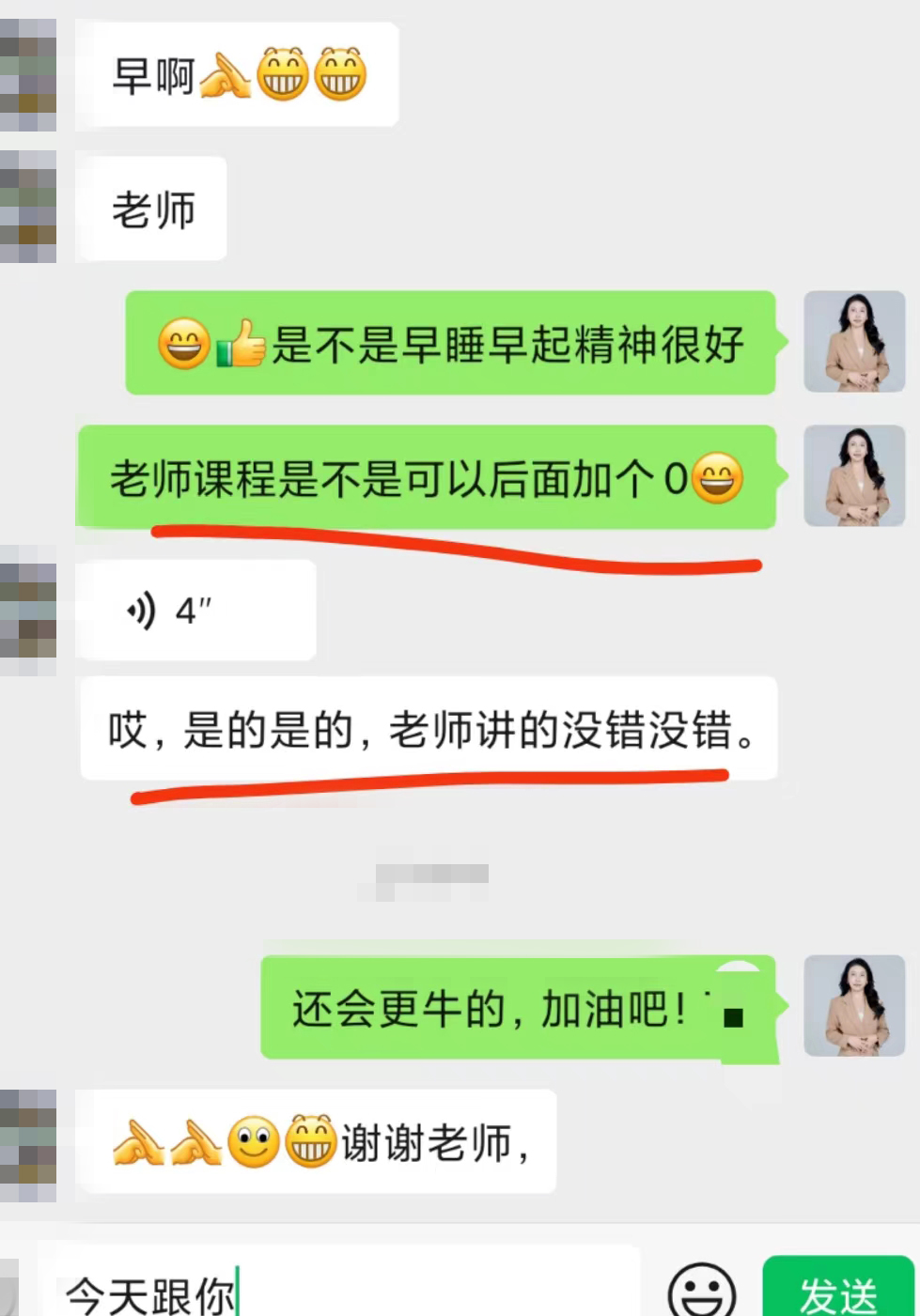Play the 4-second voice message
The image size is (920, 1316).
coord(195,611)
